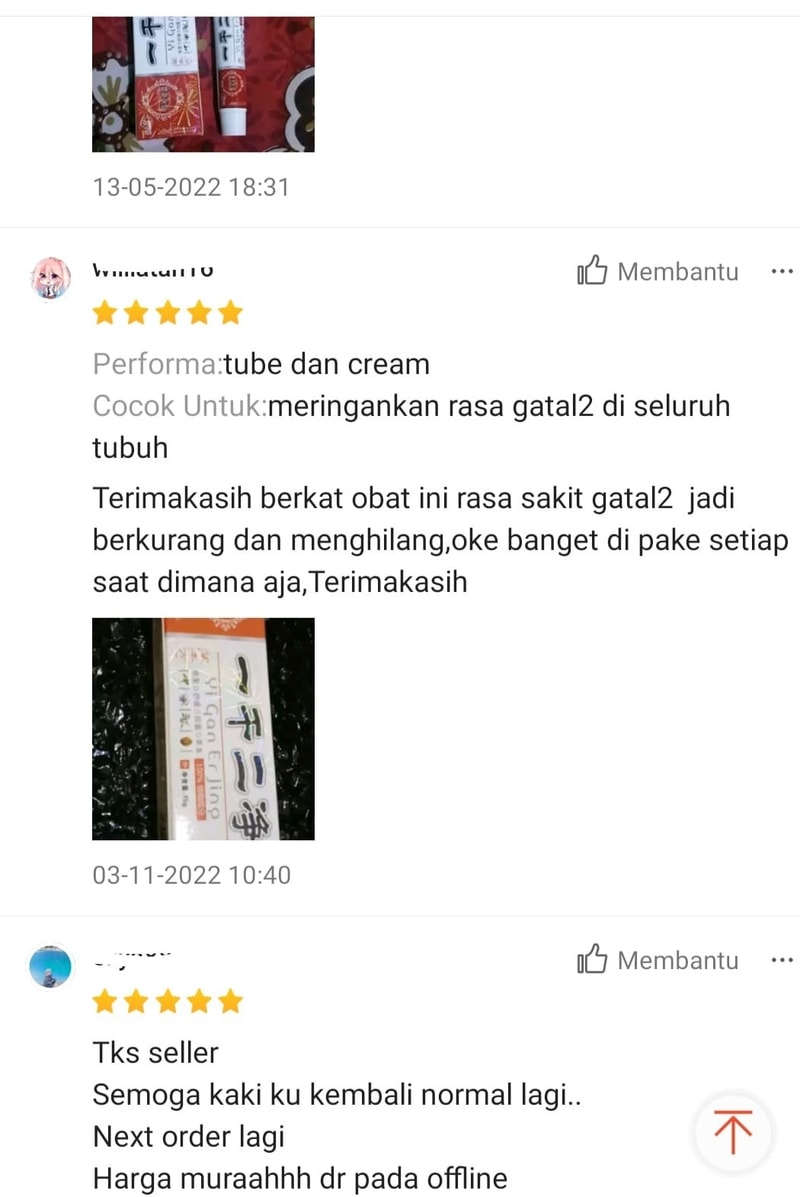The image size is (800, 1197).
Task: Mark the Tks seller review as Membantu
Action: (657, 961)
